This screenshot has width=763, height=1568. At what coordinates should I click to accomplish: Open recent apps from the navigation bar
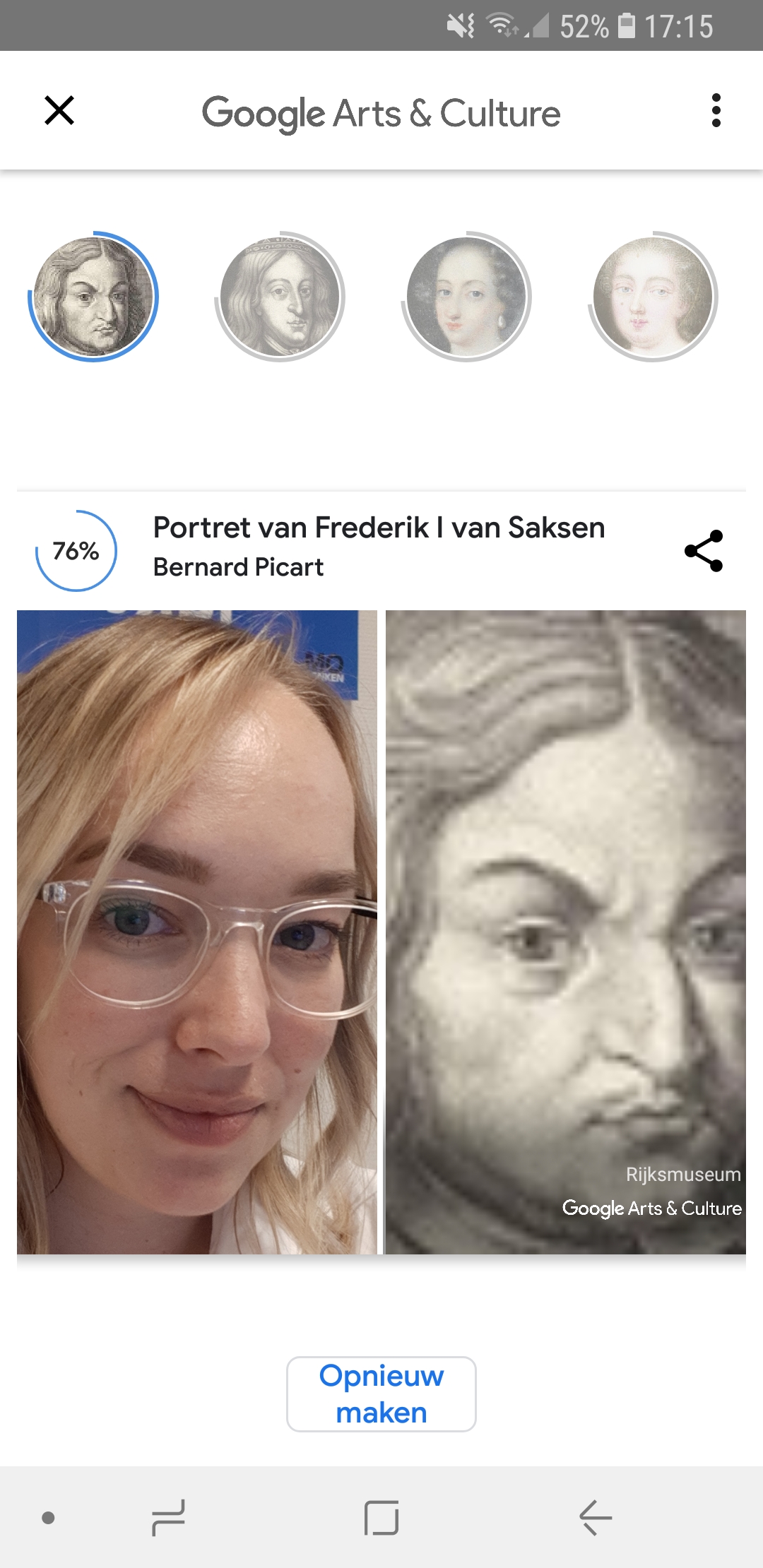point(168,1517)
